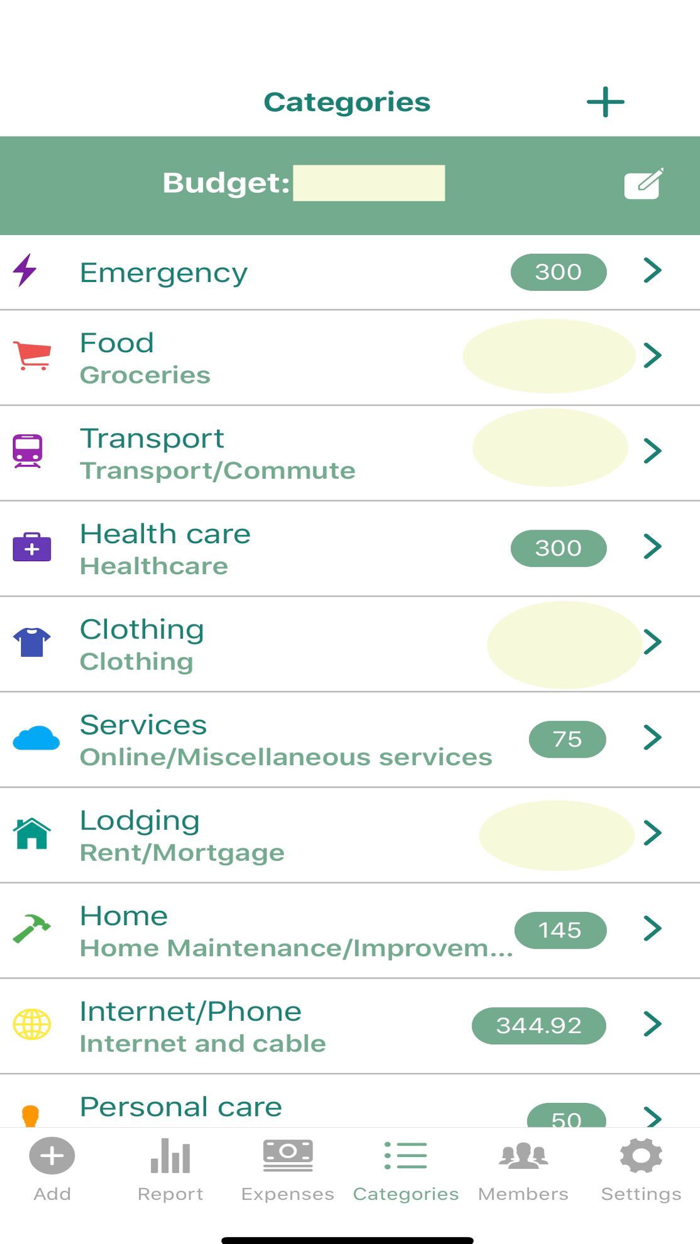Screen dimensions: 700x1244
Task: Switch to the Add tab
Action: pyautogui.click(x=52, y=1169)
